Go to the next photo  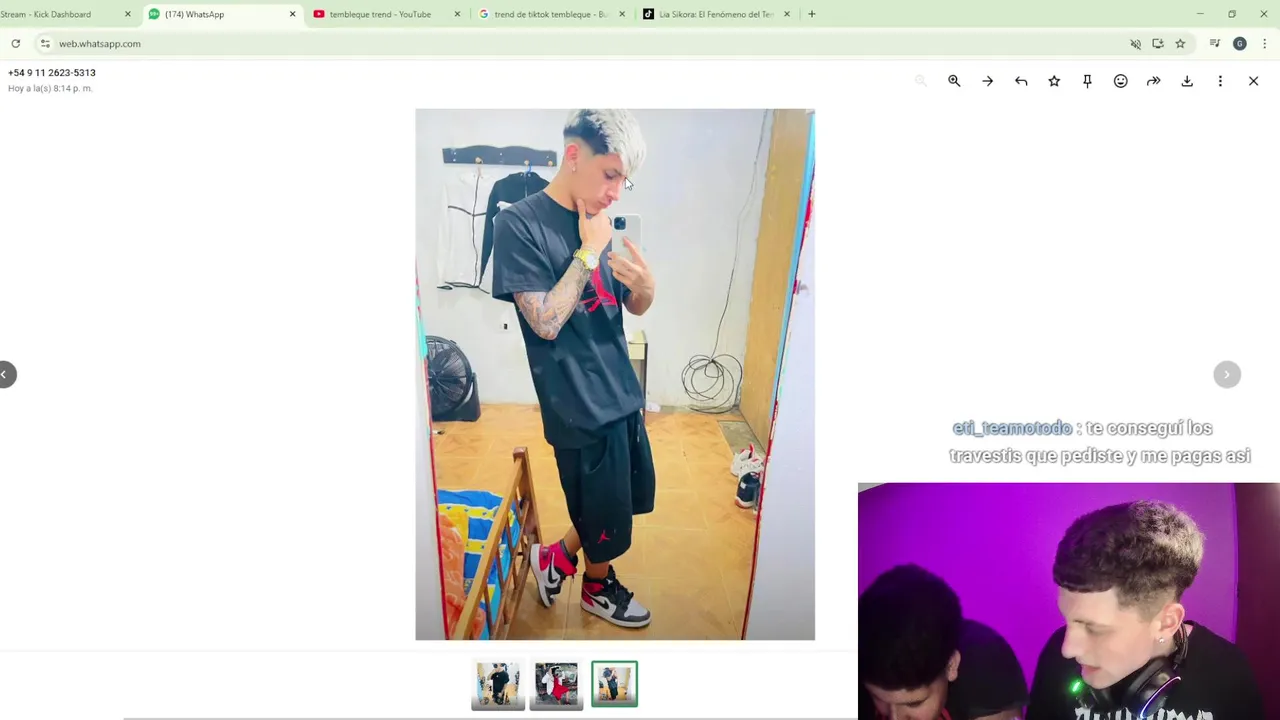[1227, 374]
